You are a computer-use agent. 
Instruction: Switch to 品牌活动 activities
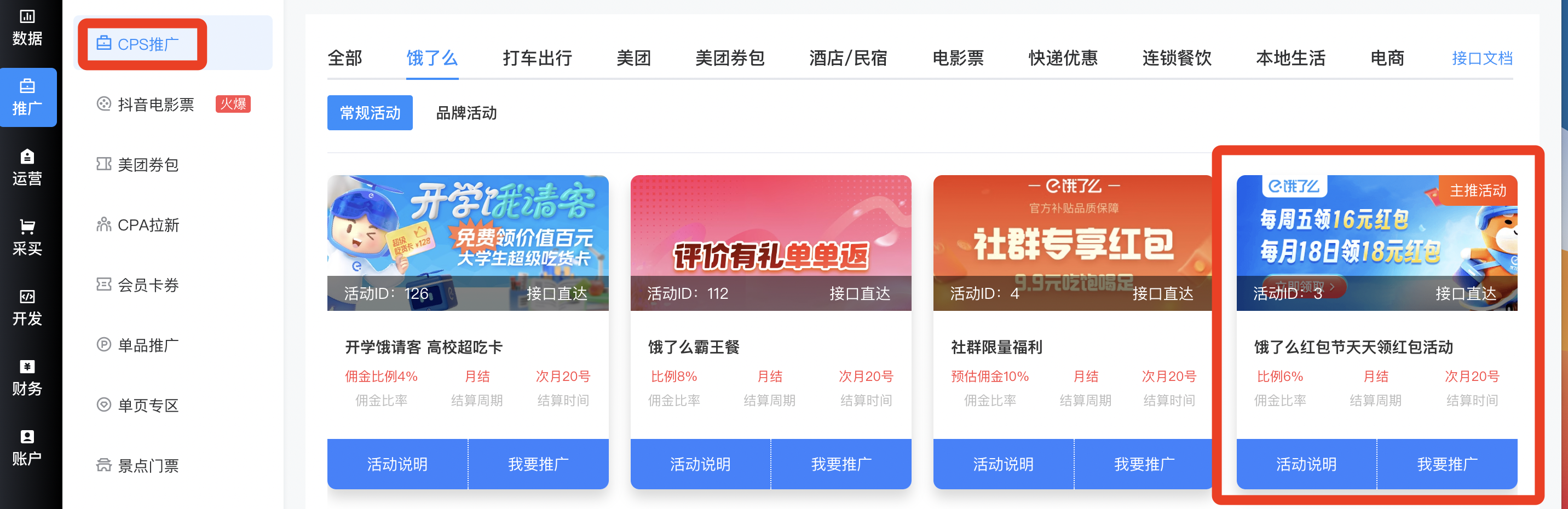[x=466, y=113]
